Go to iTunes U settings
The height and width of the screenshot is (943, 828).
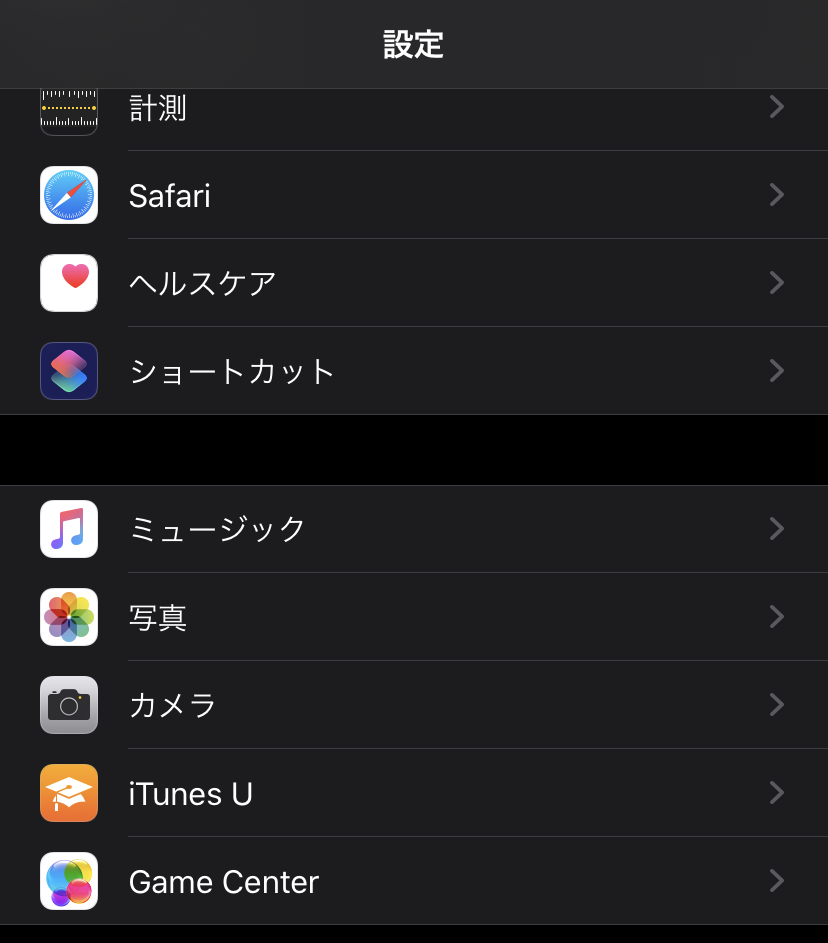(414, 793)
